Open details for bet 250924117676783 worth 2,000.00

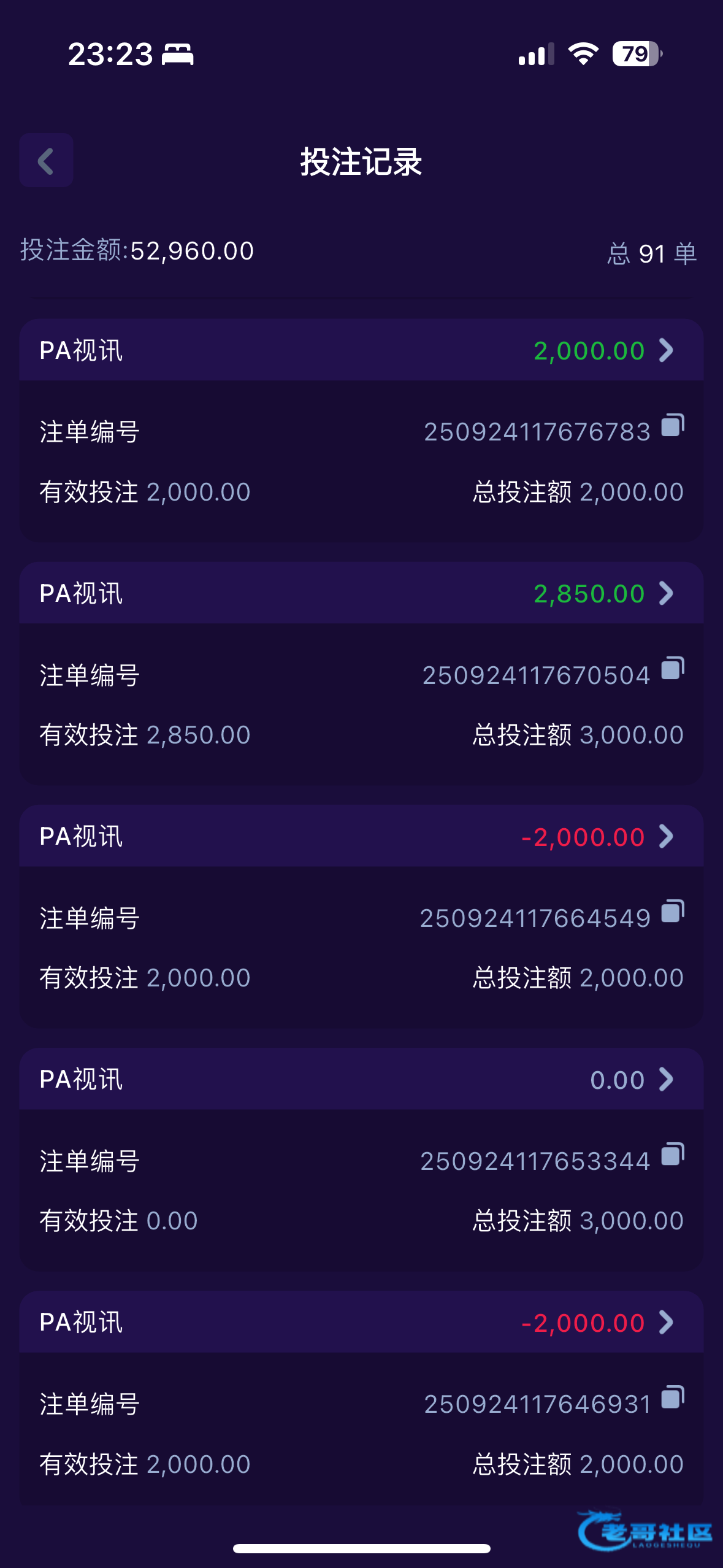(x=361, y=350)
